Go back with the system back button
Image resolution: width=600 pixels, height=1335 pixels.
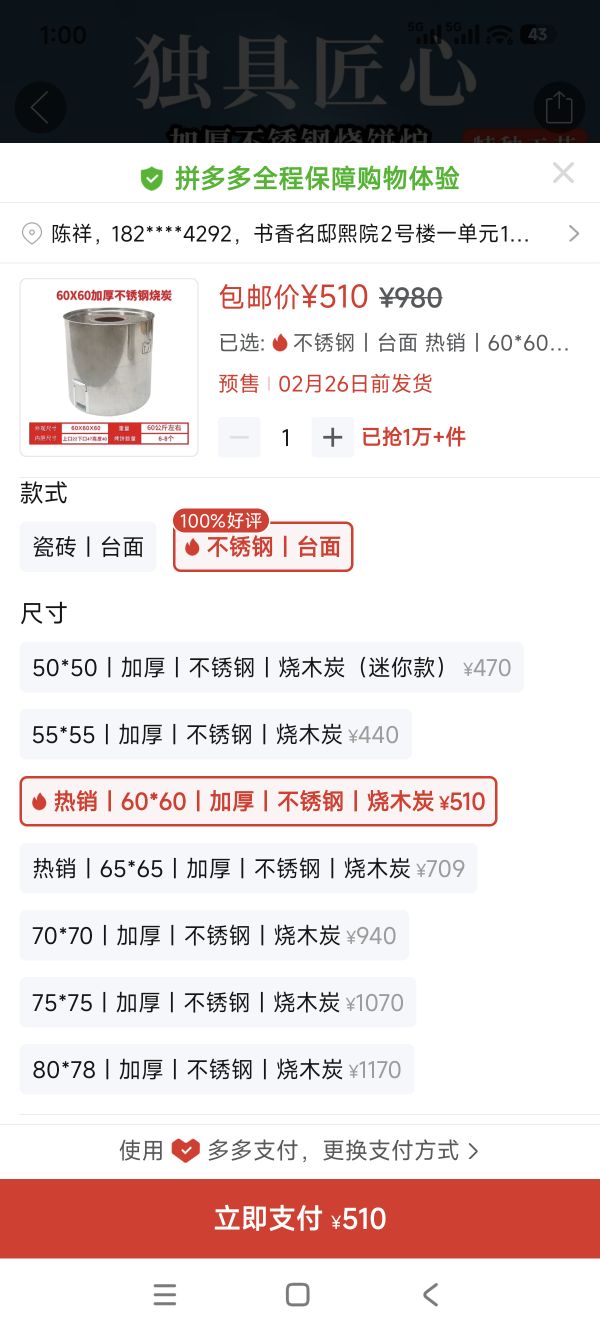(430, 1295)
